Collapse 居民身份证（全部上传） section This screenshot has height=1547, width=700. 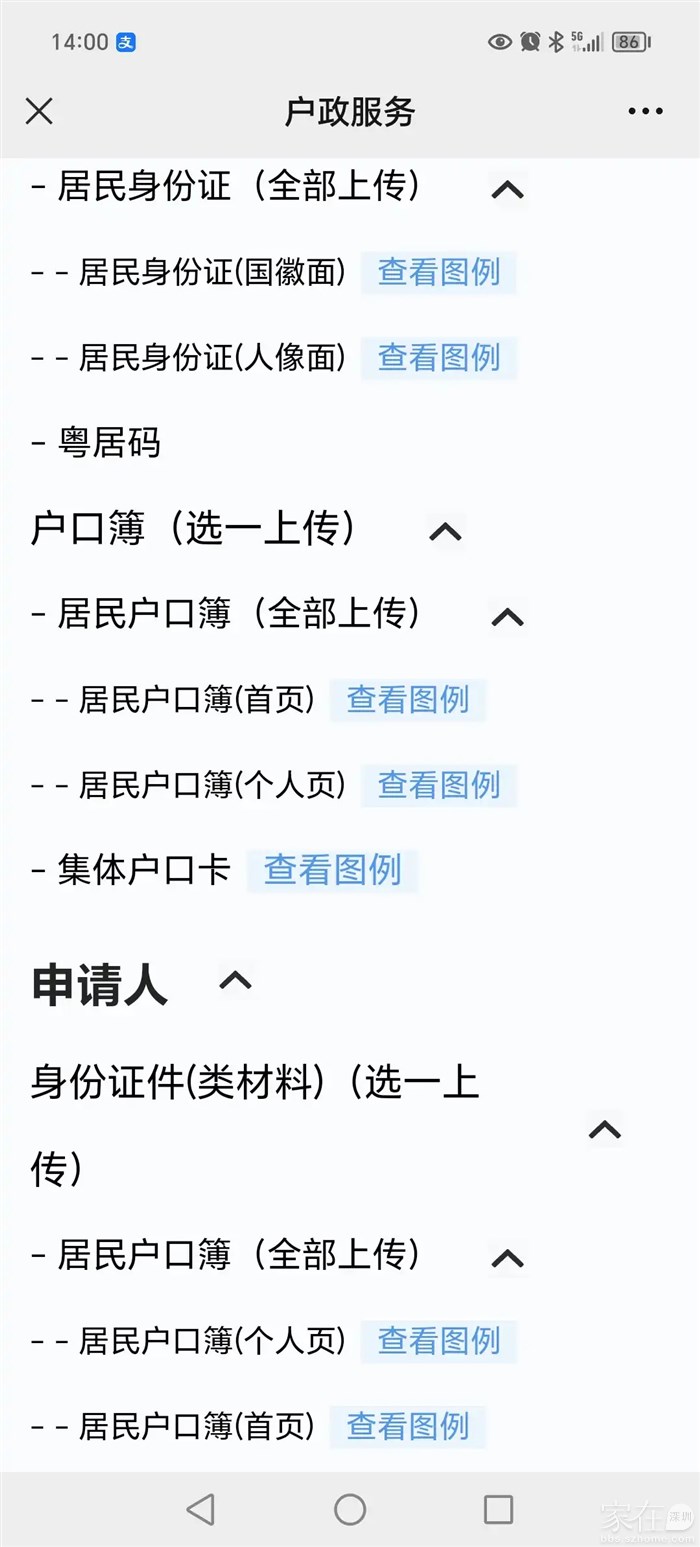pyautogui.click(x=508, y=189)
